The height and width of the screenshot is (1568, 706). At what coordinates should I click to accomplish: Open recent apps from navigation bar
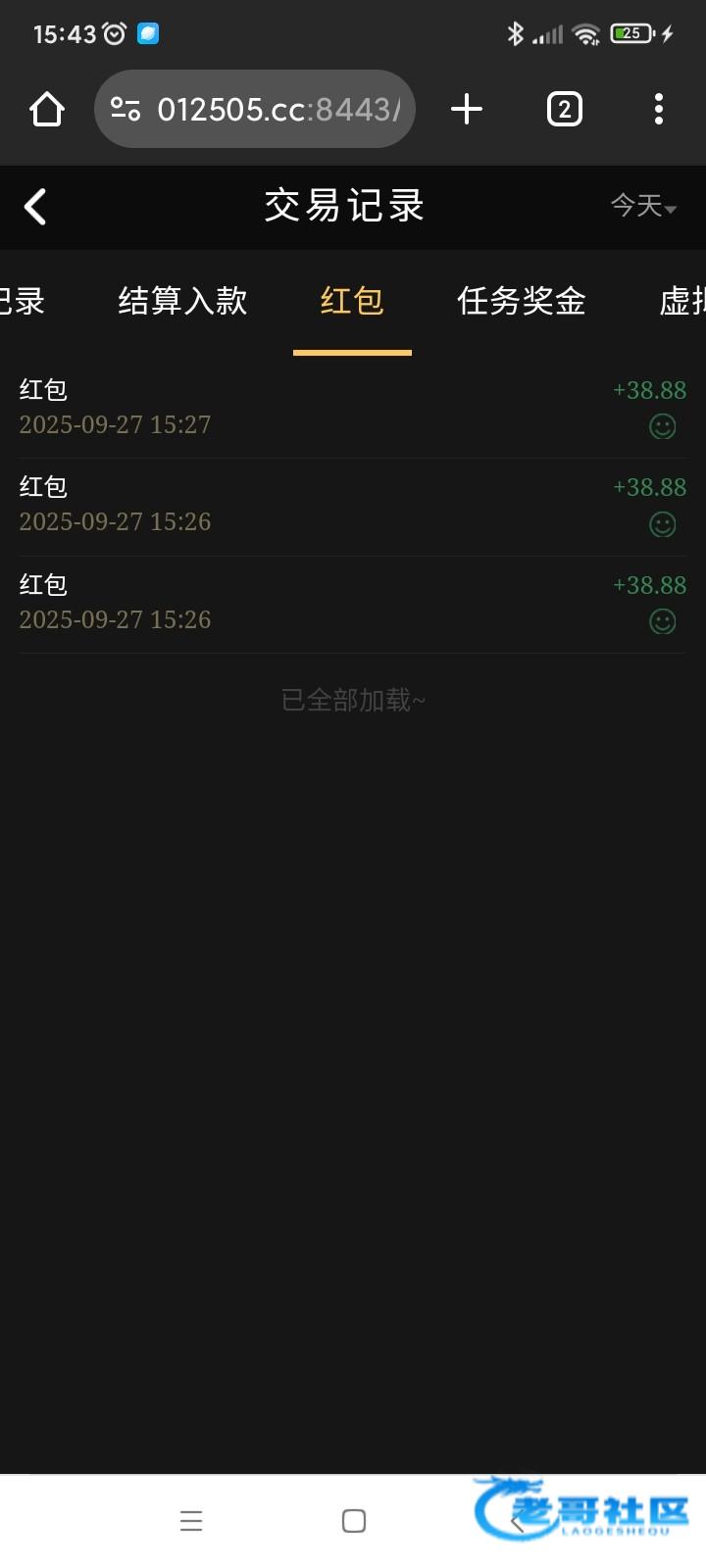[191, 1520]
